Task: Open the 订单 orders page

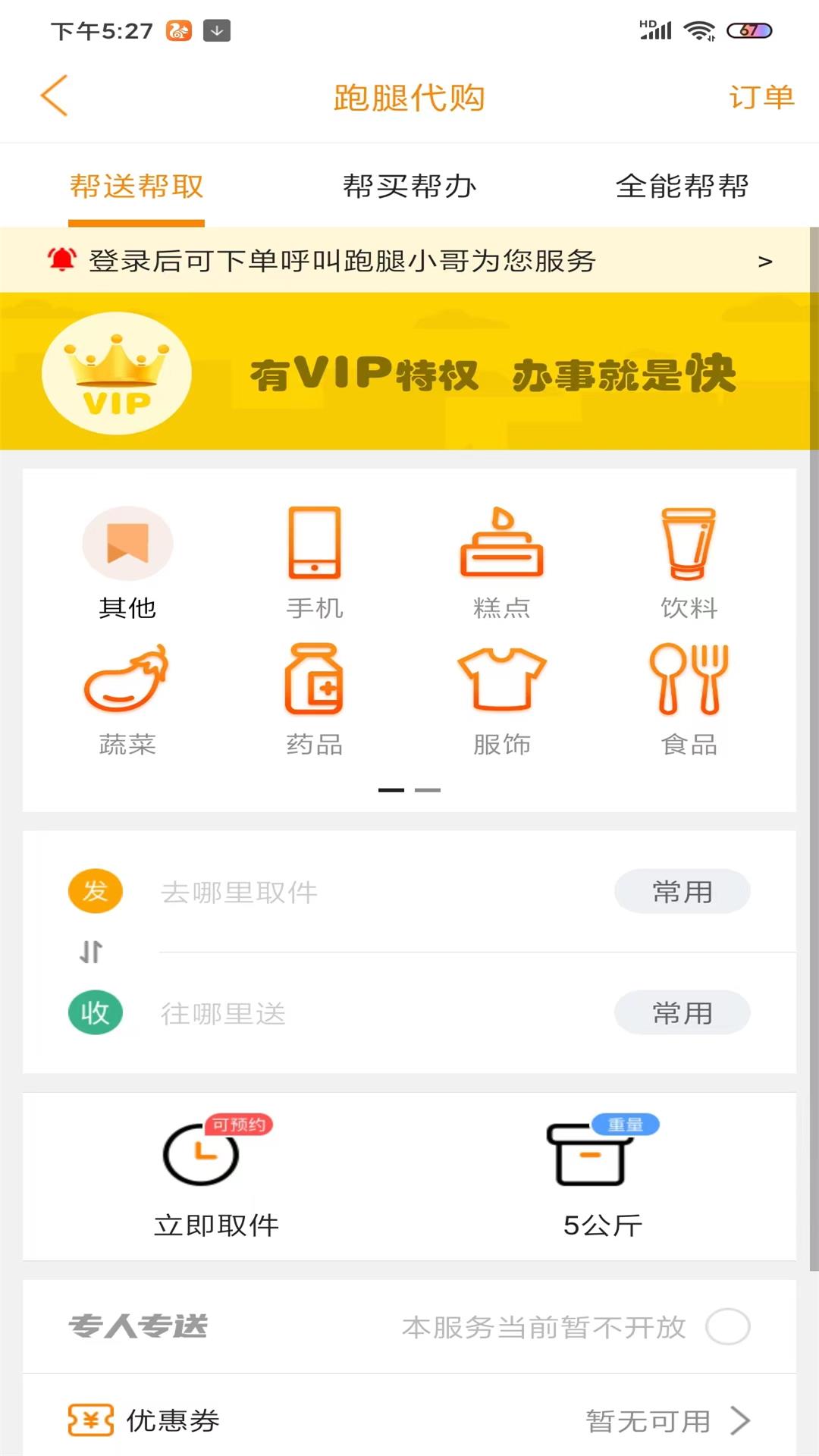Action: pyautogui.click(x=761, y=97)
